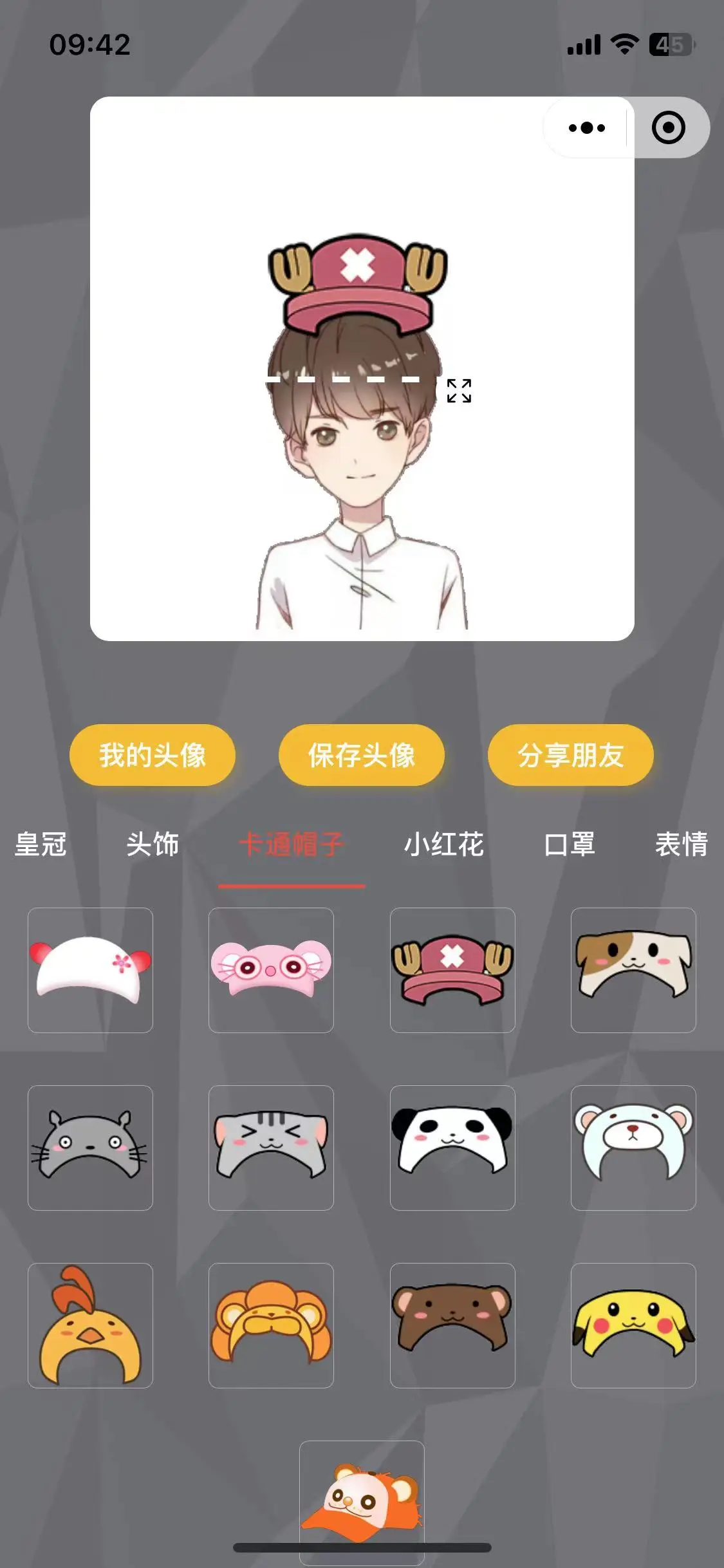Image resolution: width=724 pixels, height=1568 pixels.
Task: Open the 头饰 category tab
Action: point(153,845)
